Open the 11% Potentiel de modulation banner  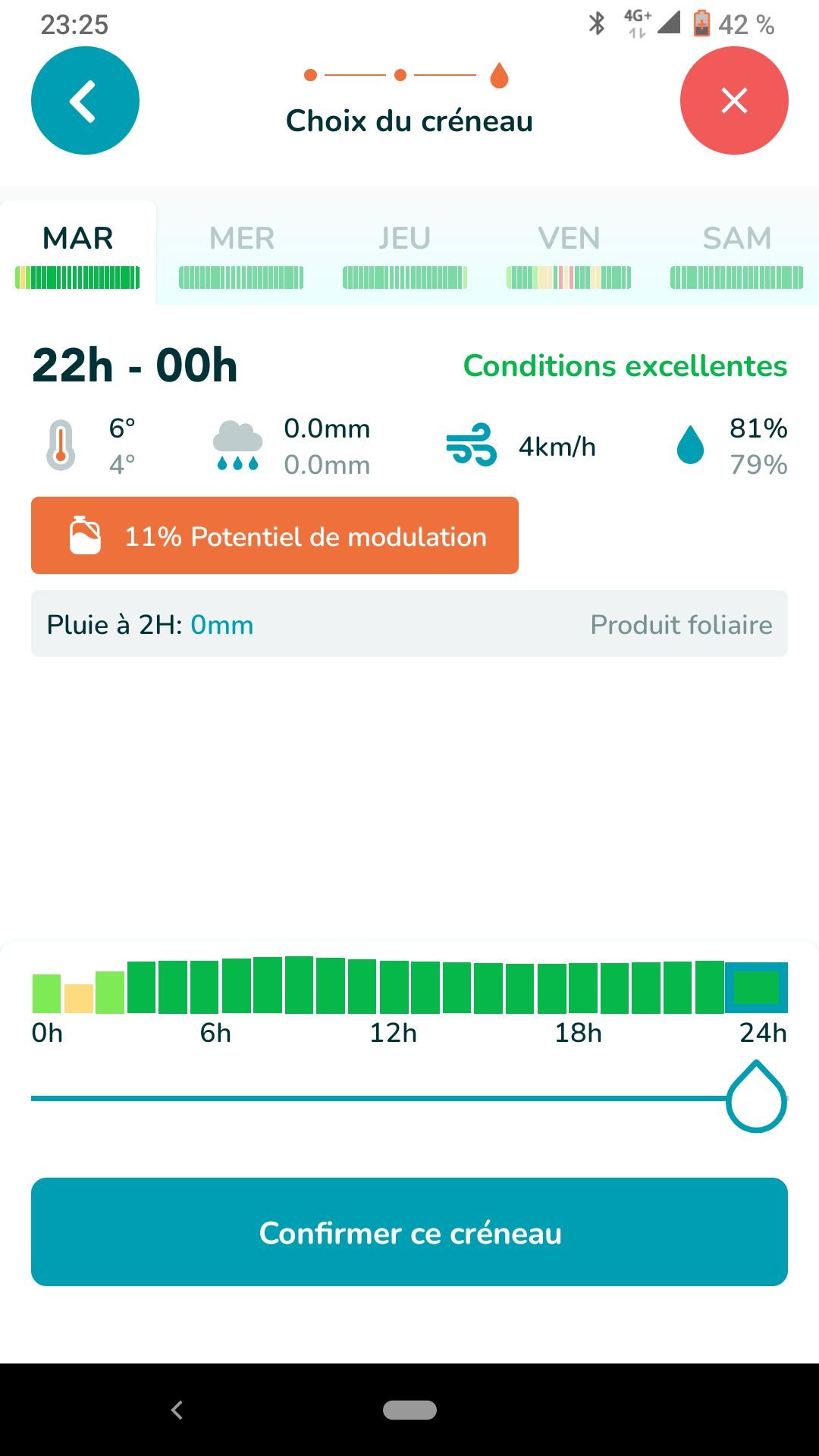coord(275,535)
